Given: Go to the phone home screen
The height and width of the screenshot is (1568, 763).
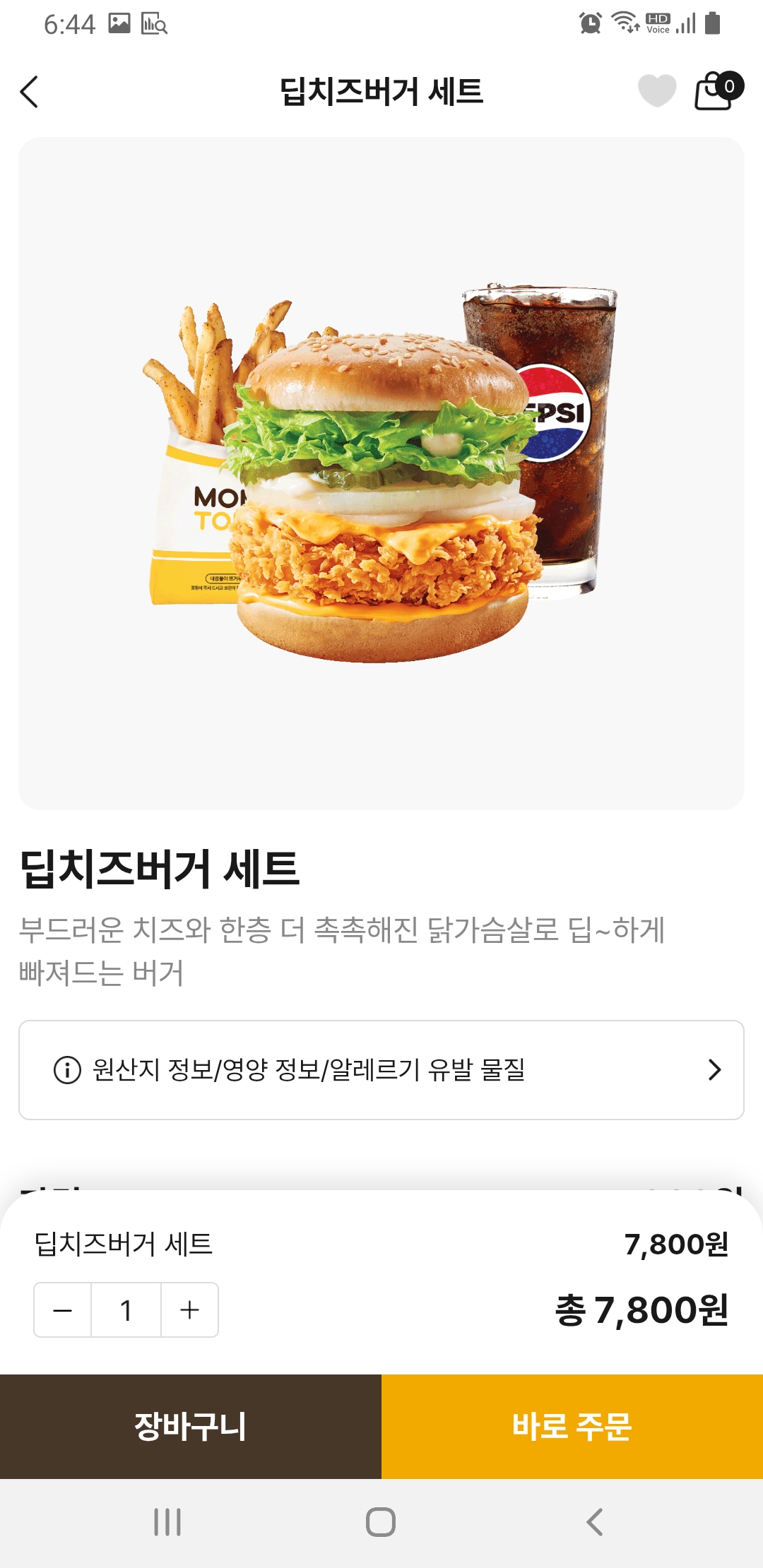Looking at the screenshot, I should pyautogui.click(x=381, y=1522).
